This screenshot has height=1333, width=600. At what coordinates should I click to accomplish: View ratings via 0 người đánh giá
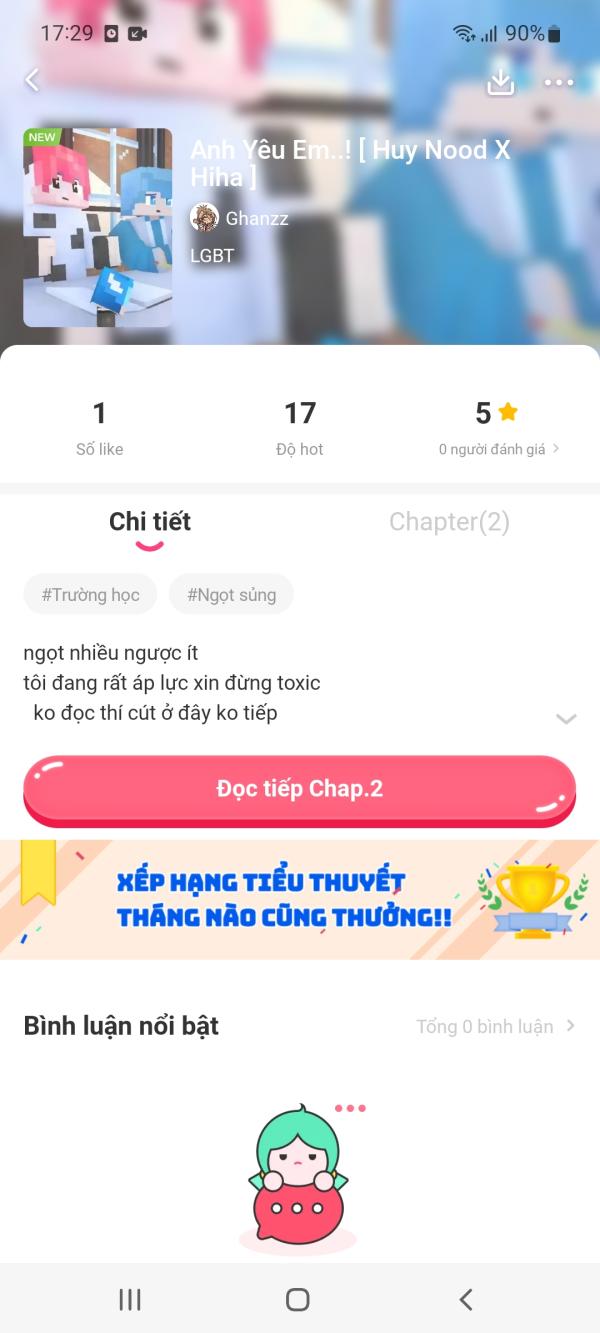499,449
